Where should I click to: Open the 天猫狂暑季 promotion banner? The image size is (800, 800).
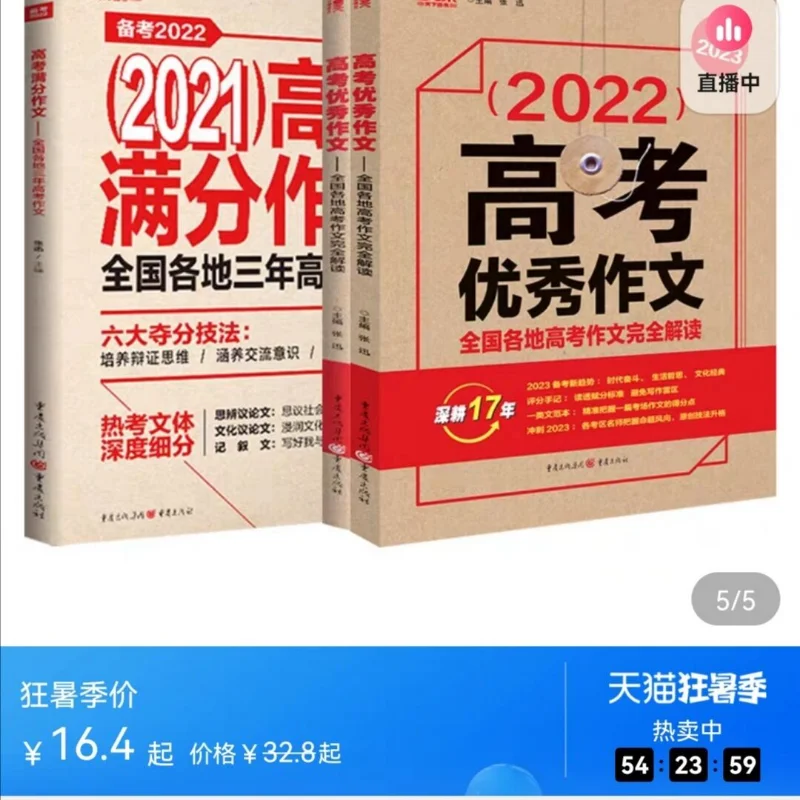coord(686,690)
